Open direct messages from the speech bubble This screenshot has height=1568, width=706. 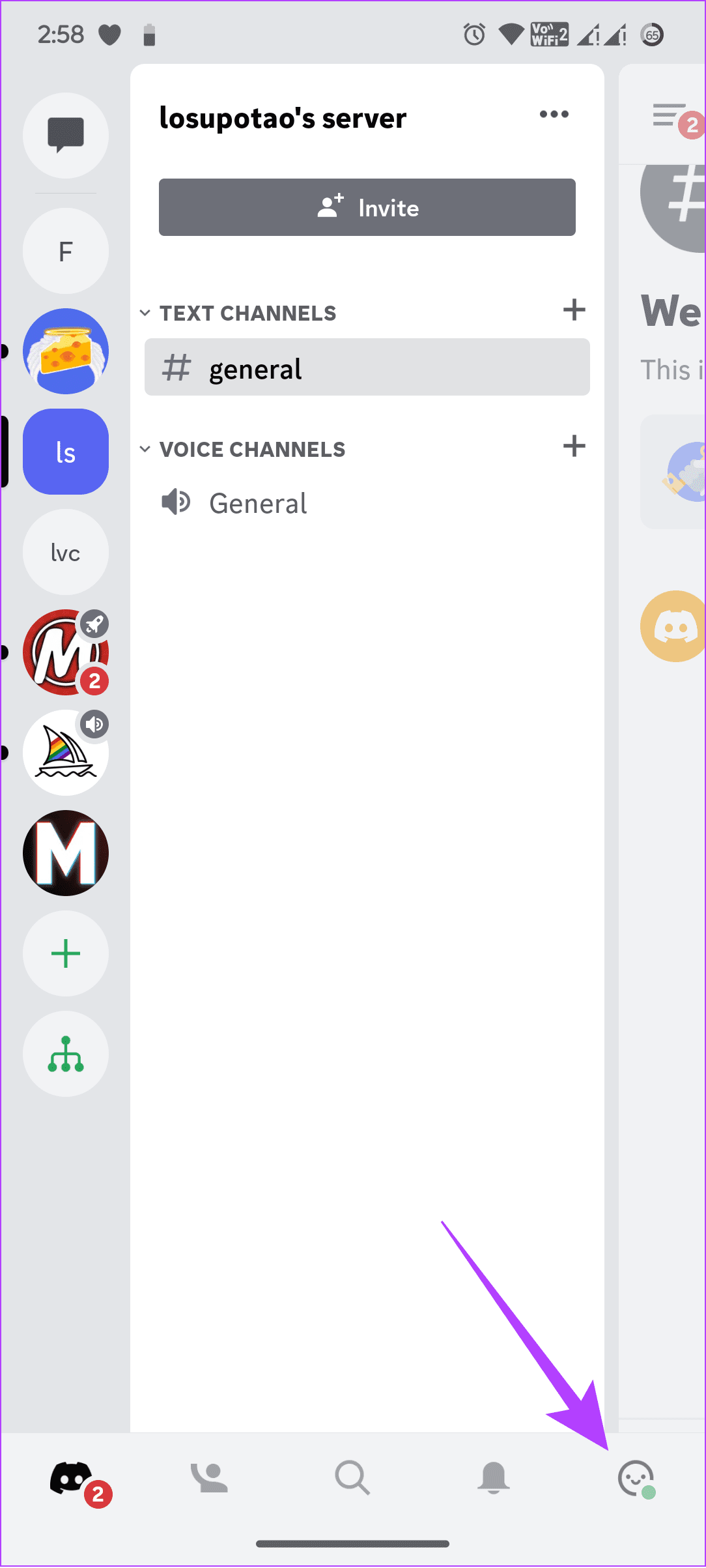[66, 135]
